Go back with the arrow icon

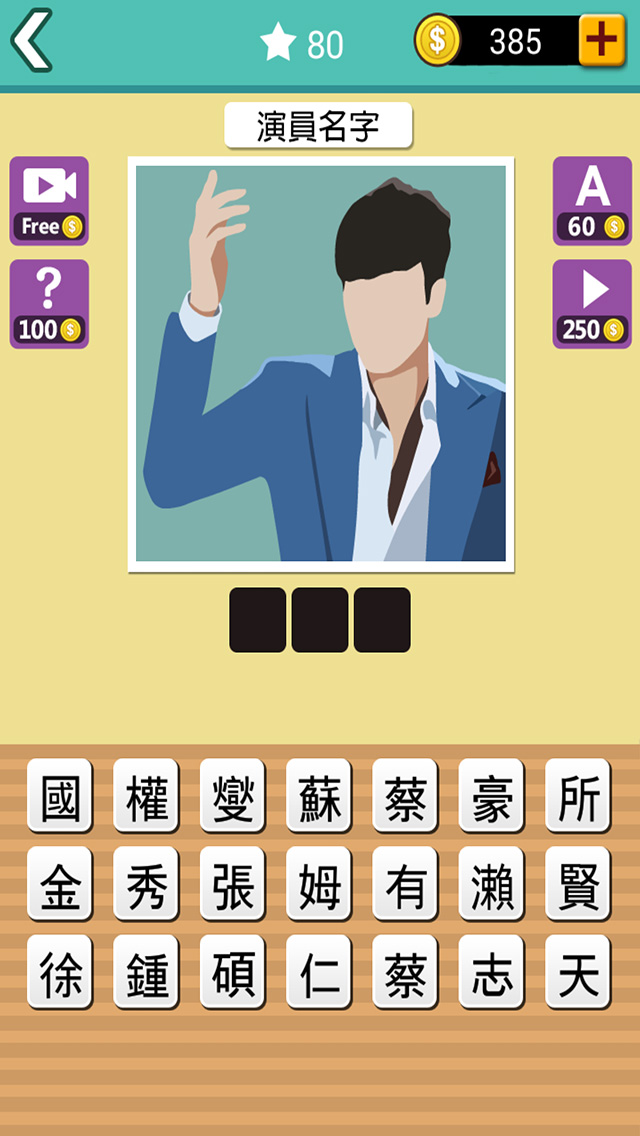point(31,41)
